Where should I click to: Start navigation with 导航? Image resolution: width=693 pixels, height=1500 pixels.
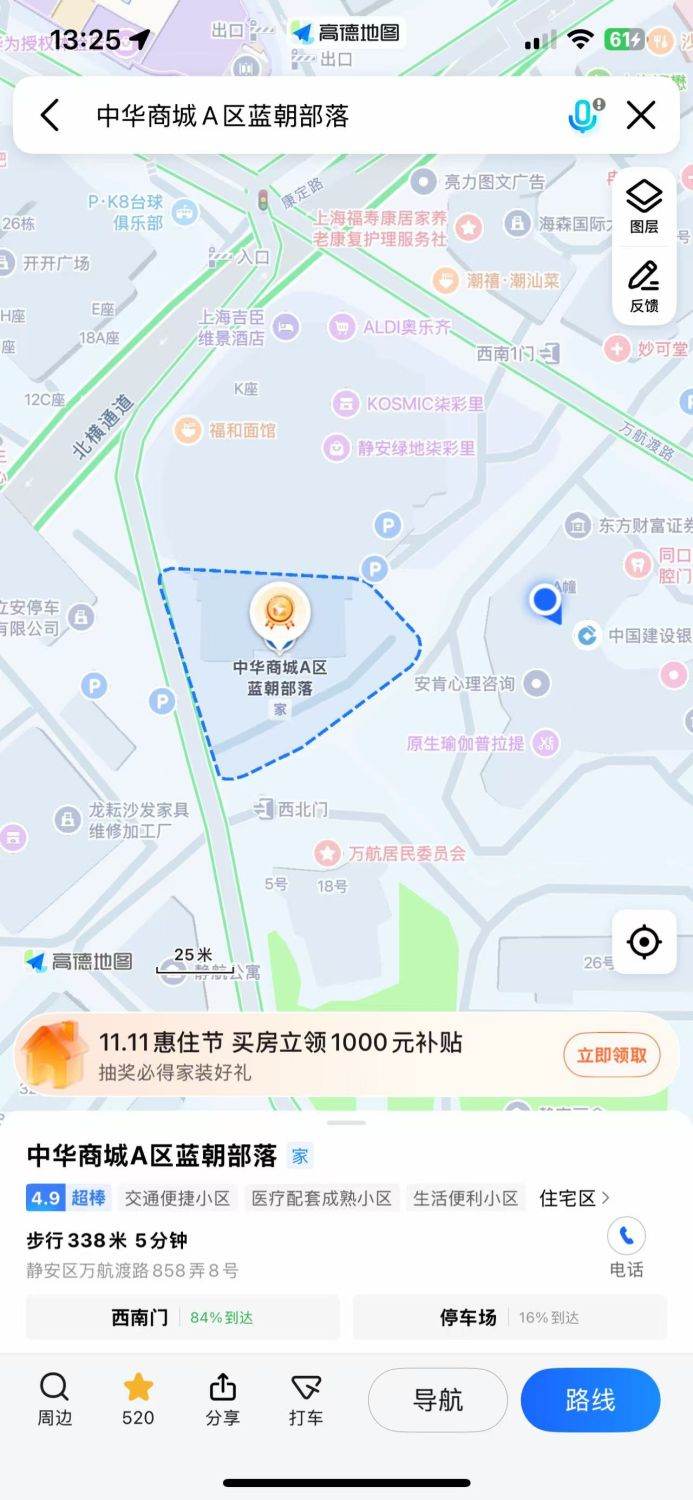pos(438,1400)
